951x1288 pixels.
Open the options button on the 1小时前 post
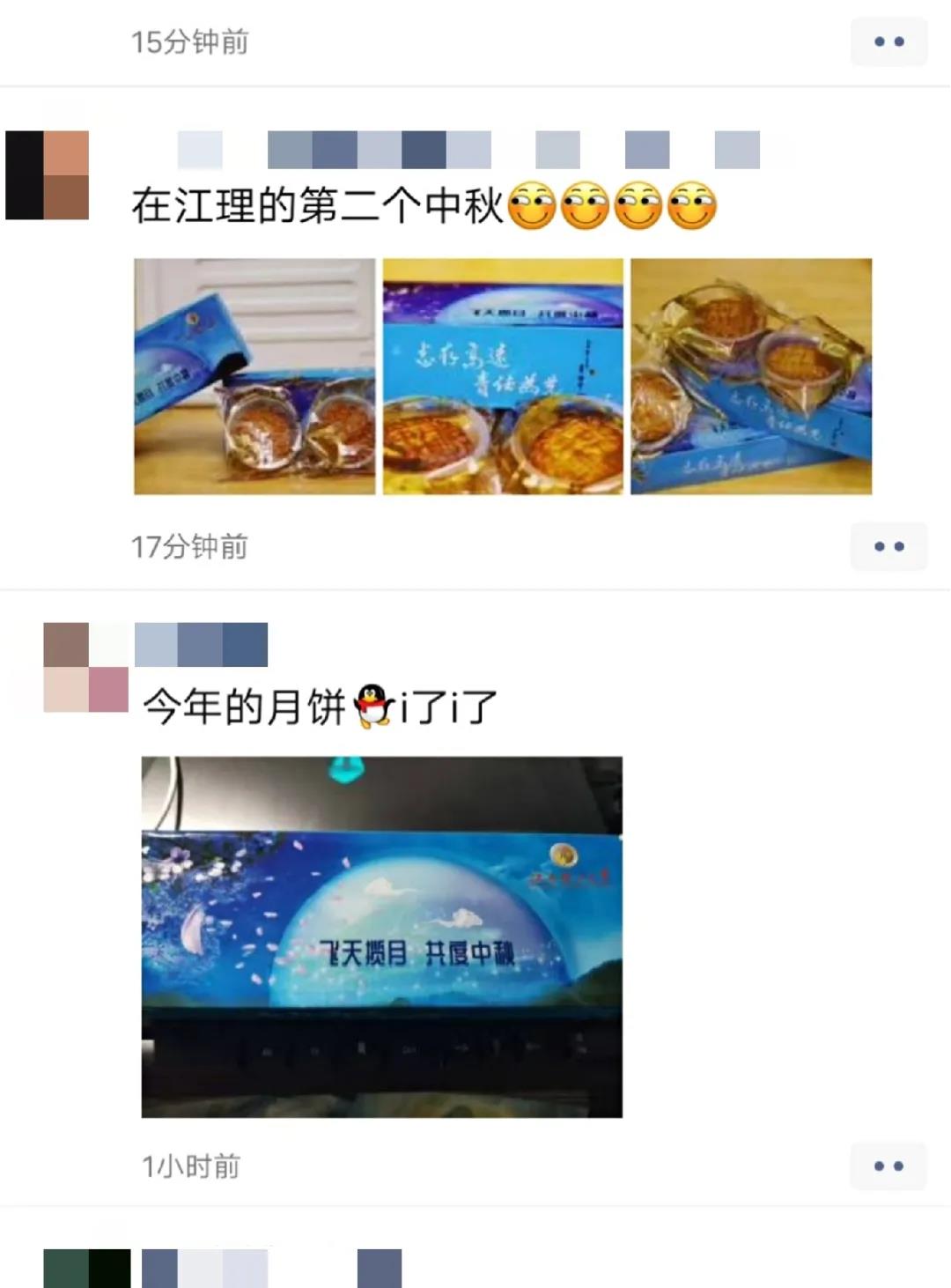point(888,1166)
